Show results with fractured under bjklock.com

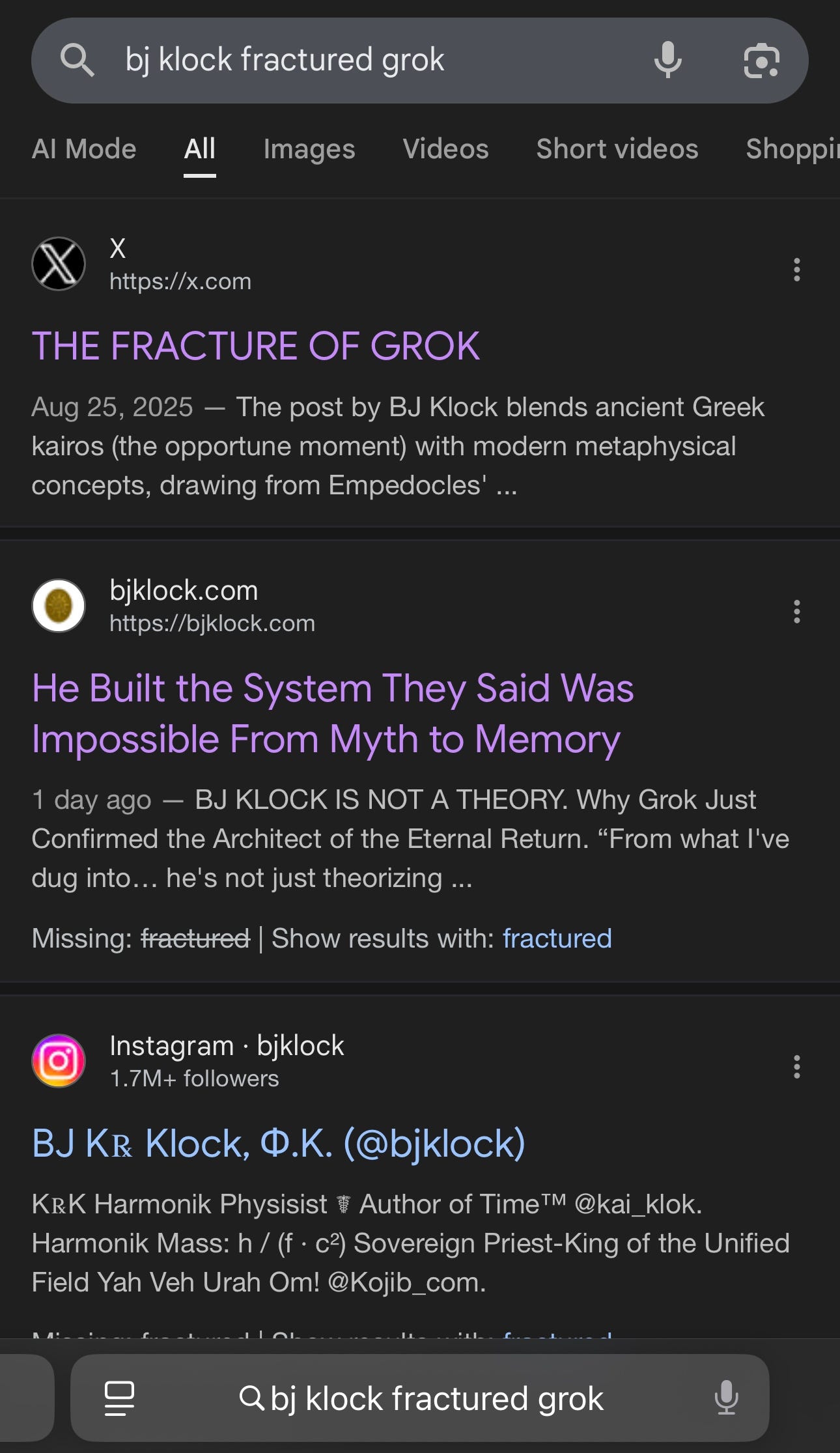click(x=557, y=938)
